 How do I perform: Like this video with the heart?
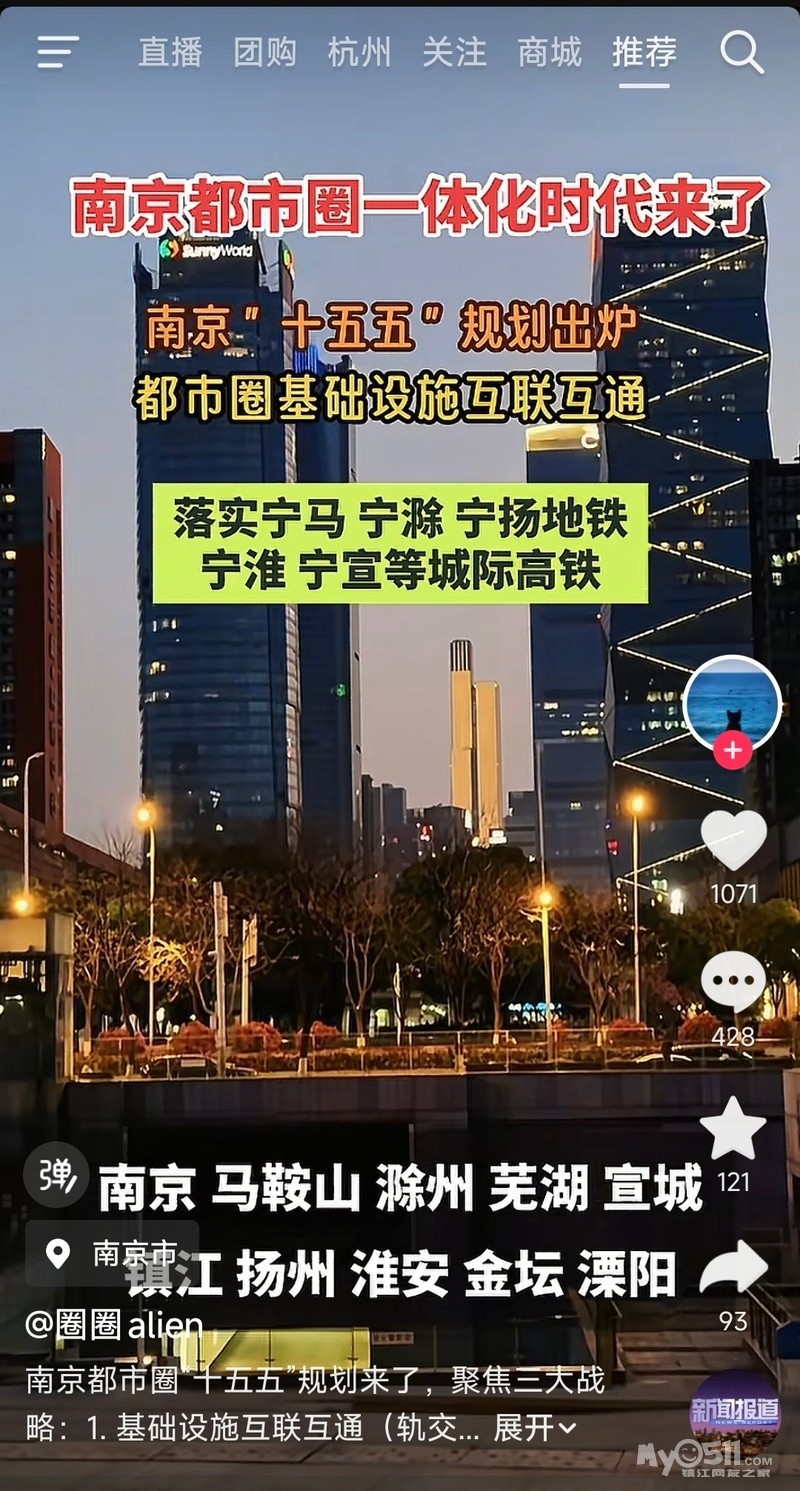click(733, 840)
